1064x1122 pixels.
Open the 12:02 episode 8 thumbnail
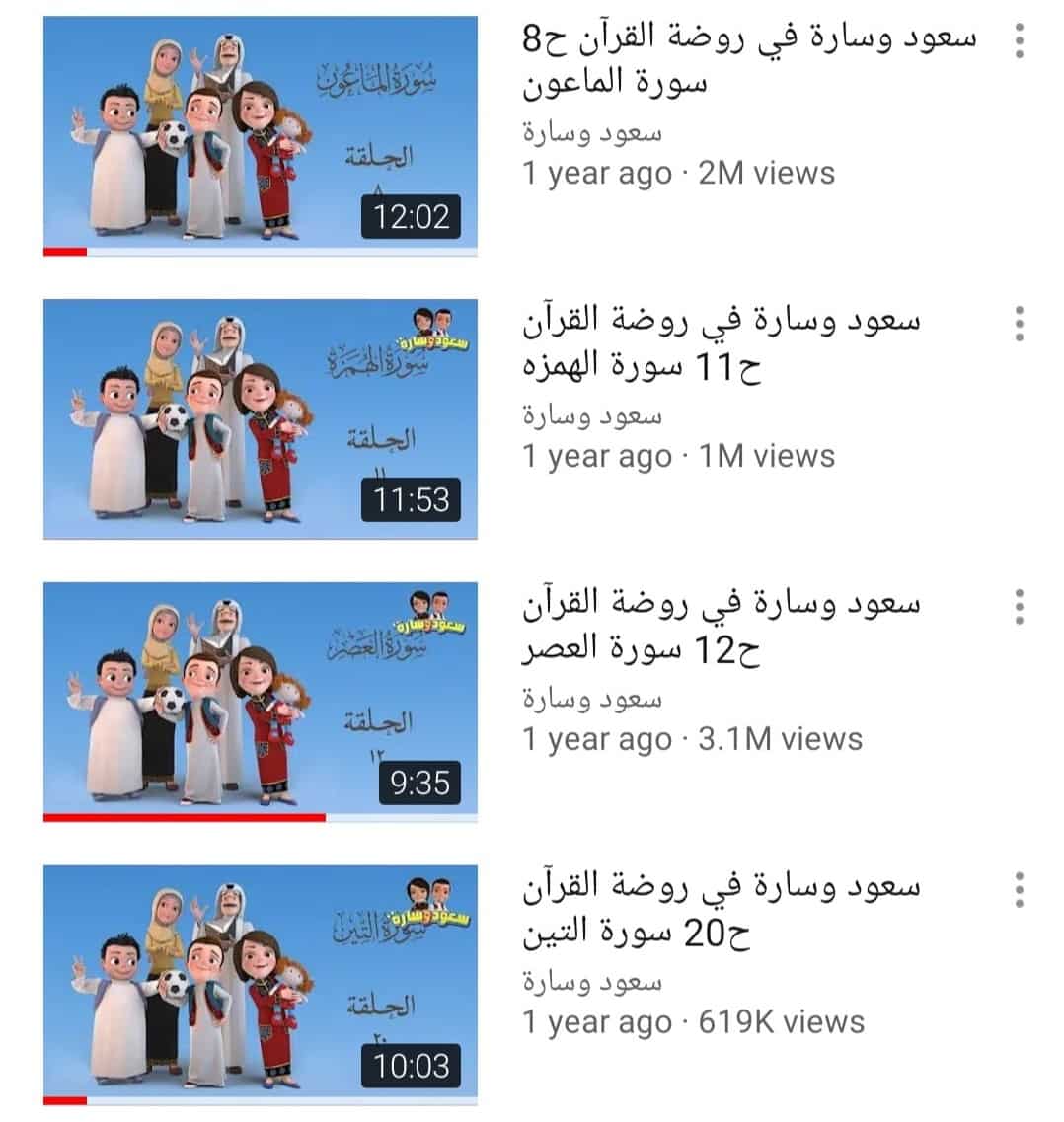(x=260, y=135)
